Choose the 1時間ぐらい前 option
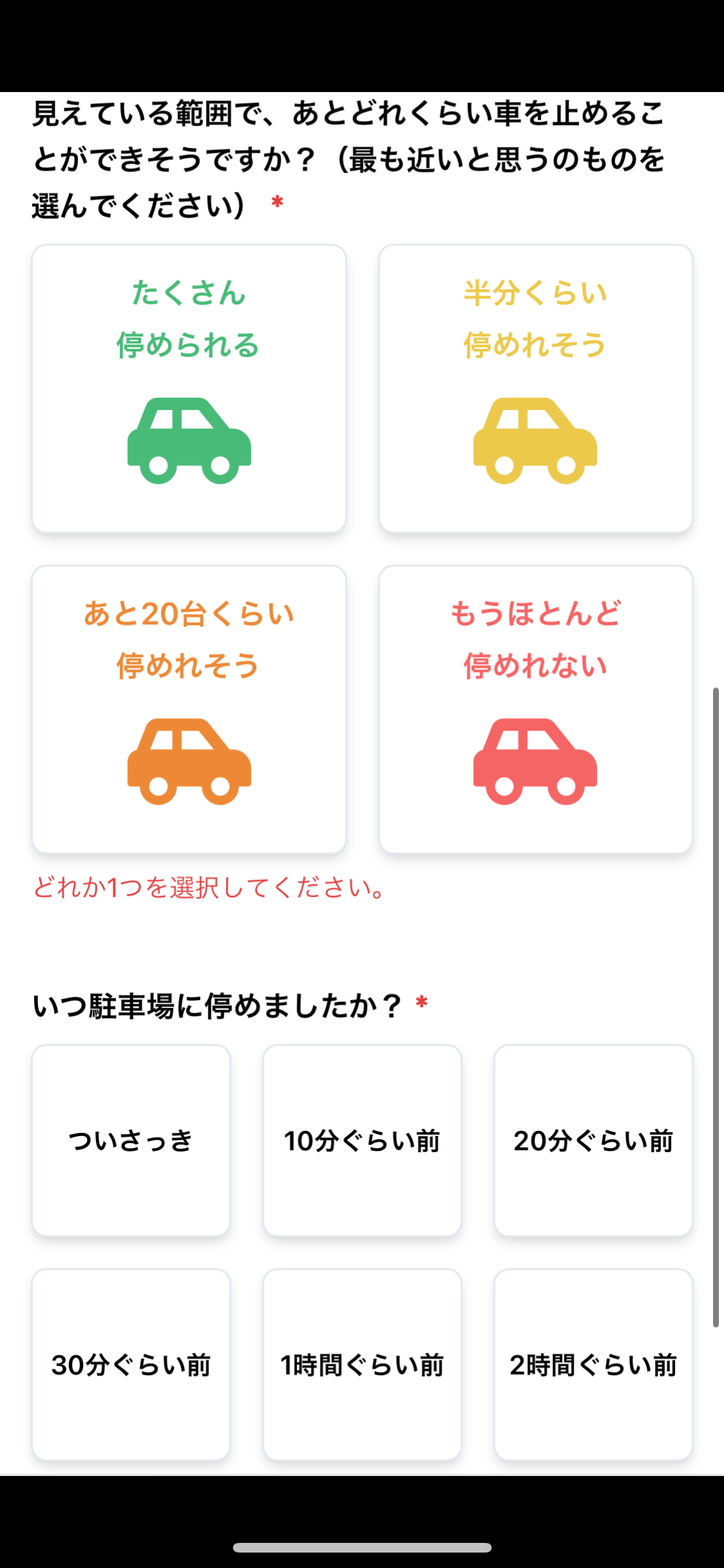This screenshot has height=1568, width=724. pyautogui.click(x=362, y=1365)
